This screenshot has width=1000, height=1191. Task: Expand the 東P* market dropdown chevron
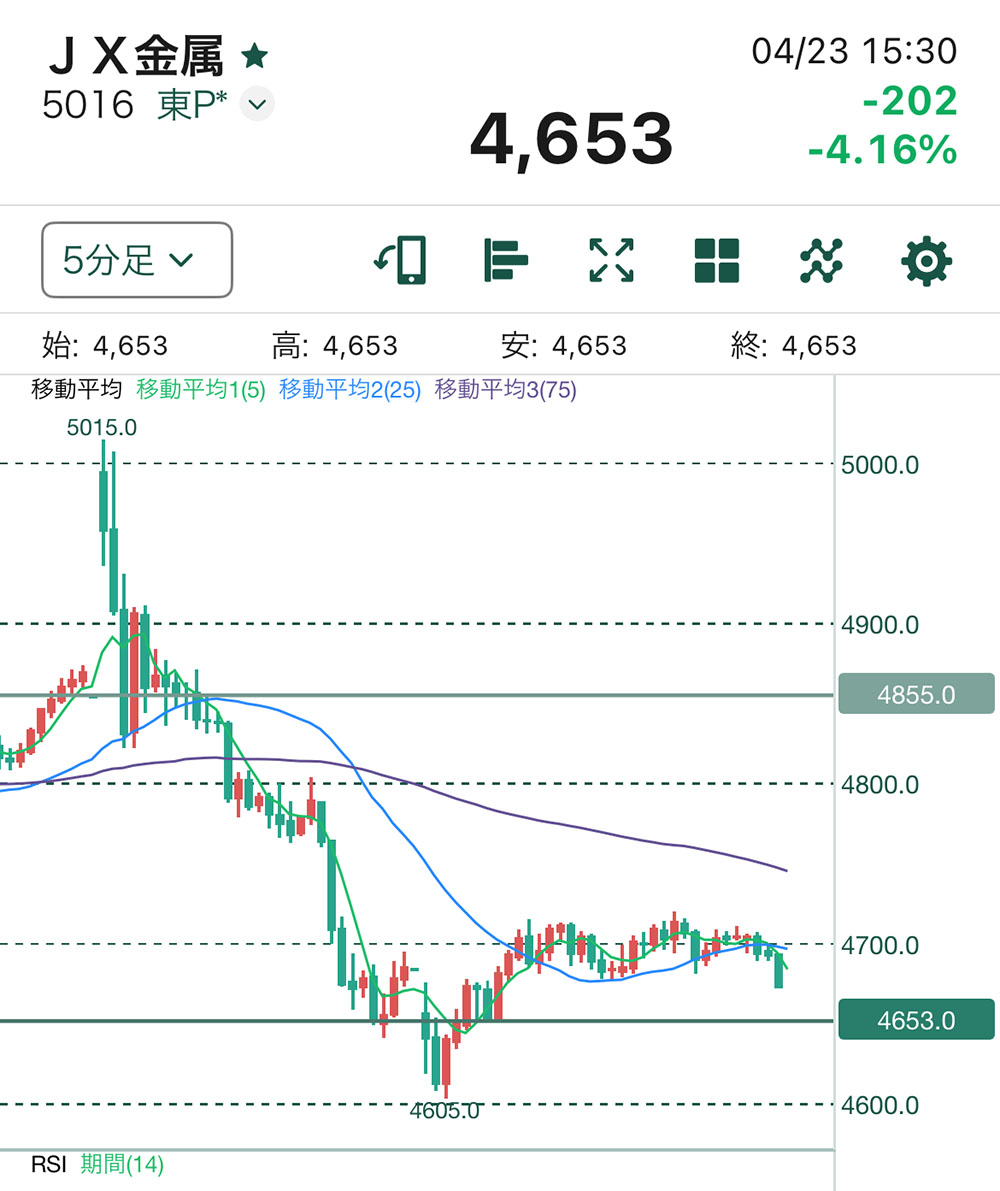[258, 104]
